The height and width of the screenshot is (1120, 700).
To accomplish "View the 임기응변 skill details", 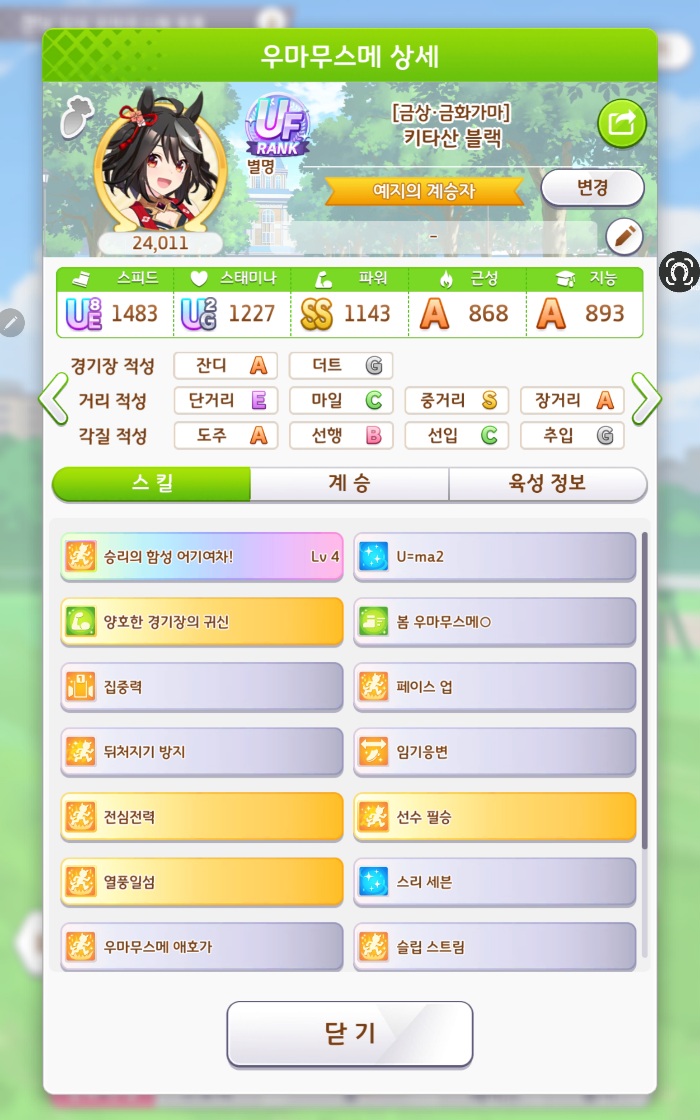I will [494, 752].
